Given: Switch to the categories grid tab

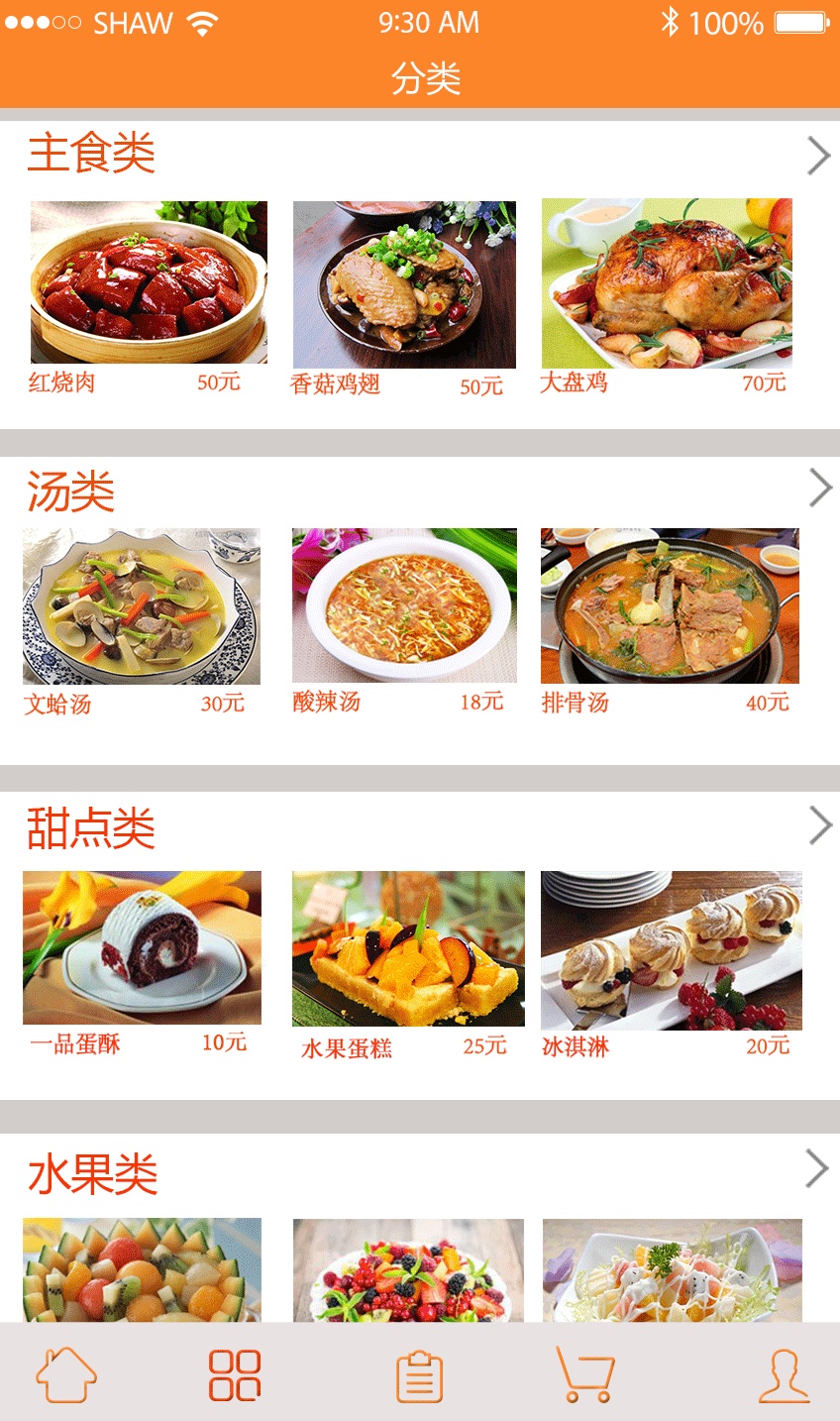Looking at the screenshot, I should tap(235, 1375).
